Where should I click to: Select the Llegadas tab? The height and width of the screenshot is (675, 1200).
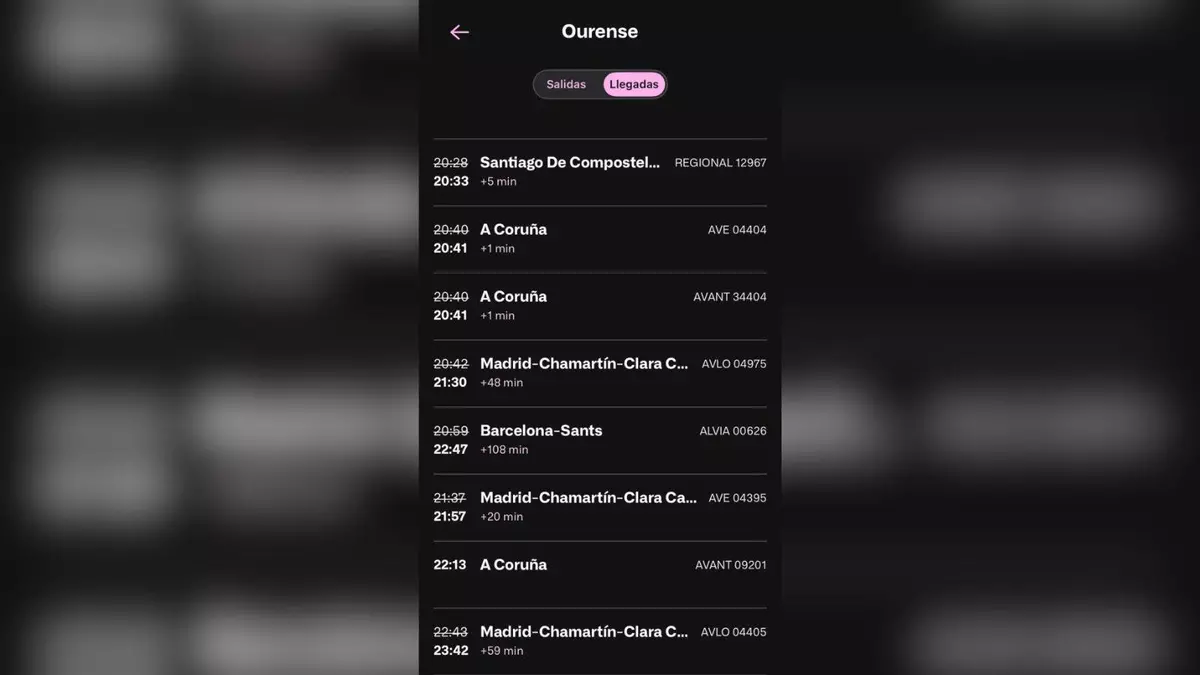[634, 85]
